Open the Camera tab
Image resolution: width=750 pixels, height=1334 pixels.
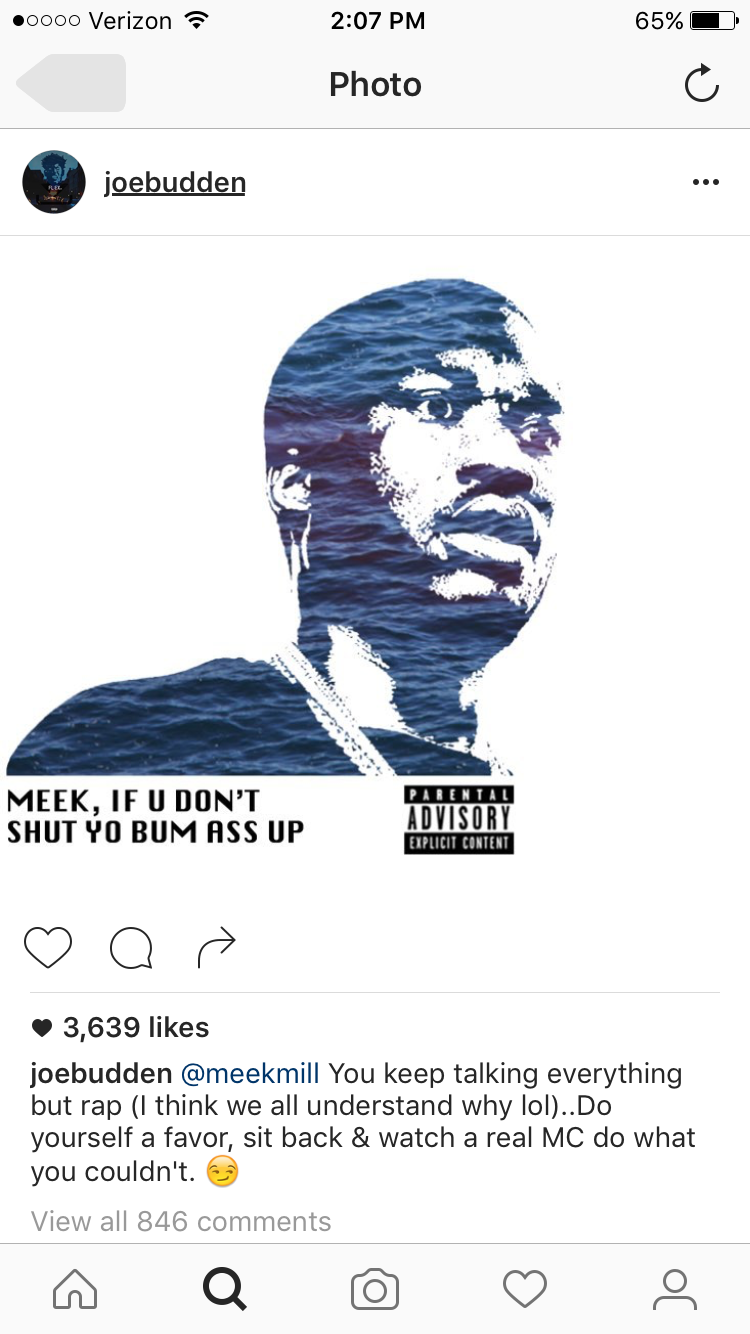coord(375,1290)
